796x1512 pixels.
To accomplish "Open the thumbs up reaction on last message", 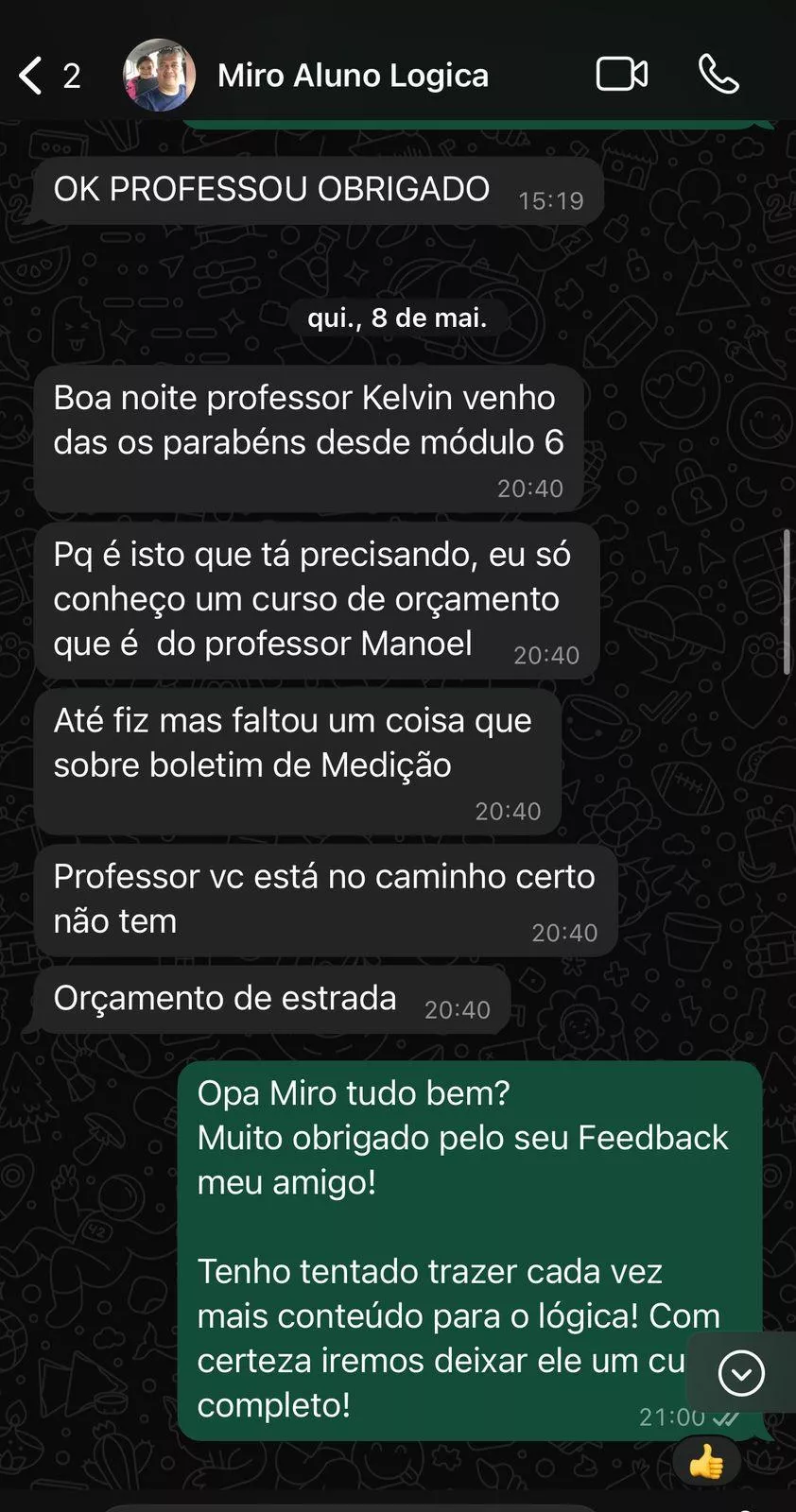I will (x=706, y=1463).
